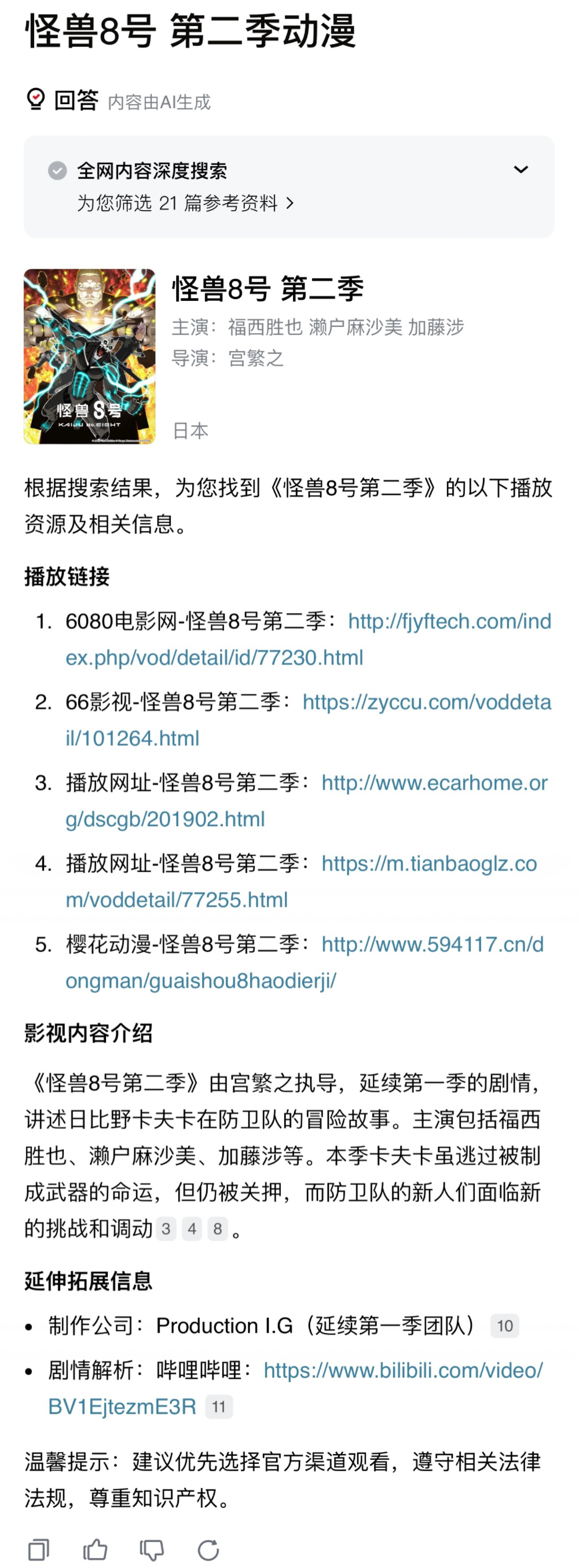The height and width of the screenshot is (1568, 579).
Task: Open the 怪兽8号 第二季 poster card
Action: (x=90, y=356)
